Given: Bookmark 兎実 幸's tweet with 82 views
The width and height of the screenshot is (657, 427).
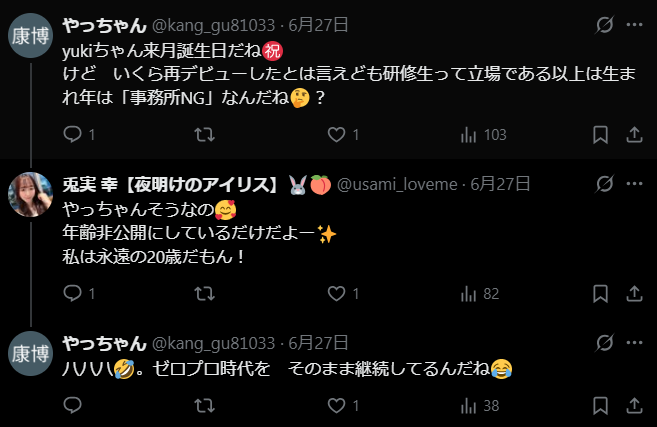Looking at the screenshot, I should point(600,294).
